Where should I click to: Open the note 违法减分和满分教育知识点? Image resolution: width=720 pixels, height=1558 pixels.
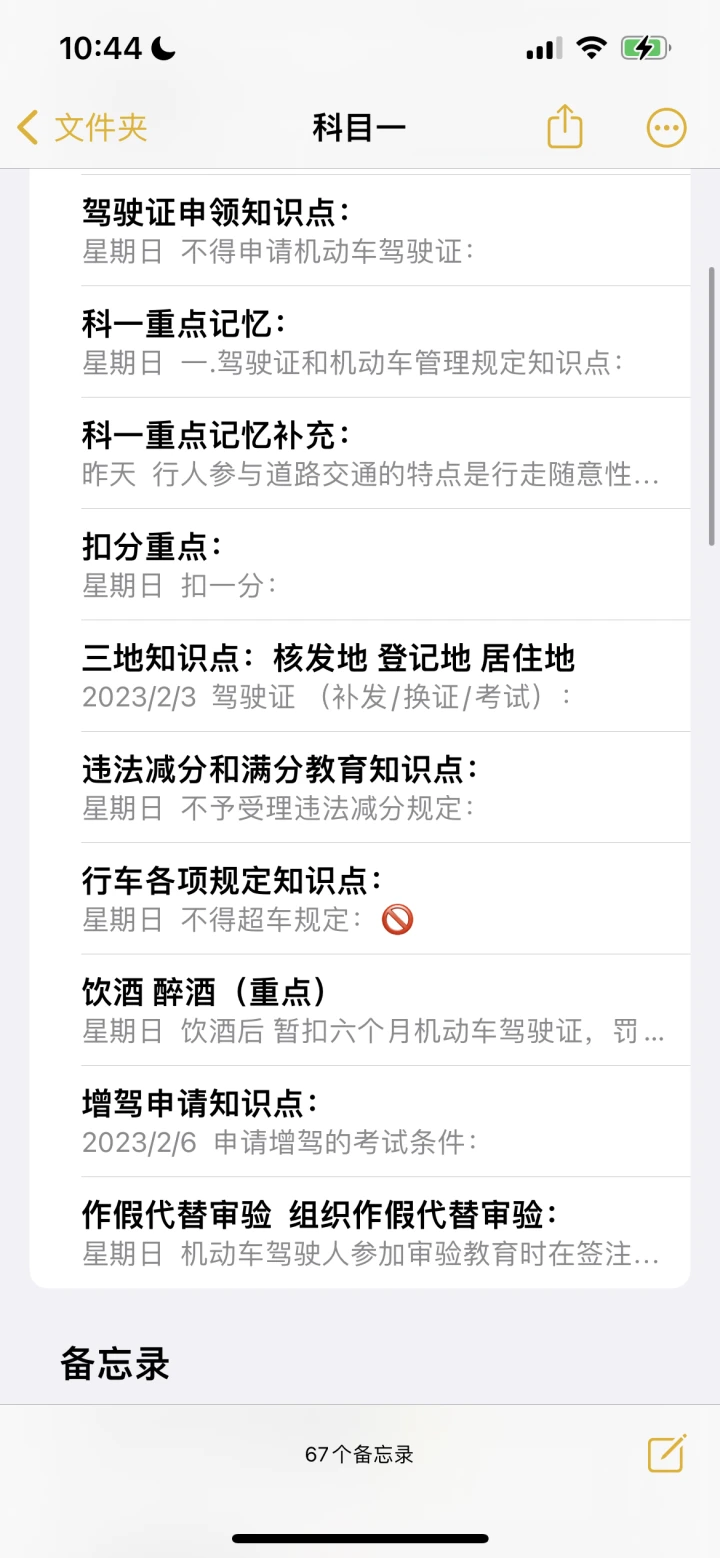point(360,787)
